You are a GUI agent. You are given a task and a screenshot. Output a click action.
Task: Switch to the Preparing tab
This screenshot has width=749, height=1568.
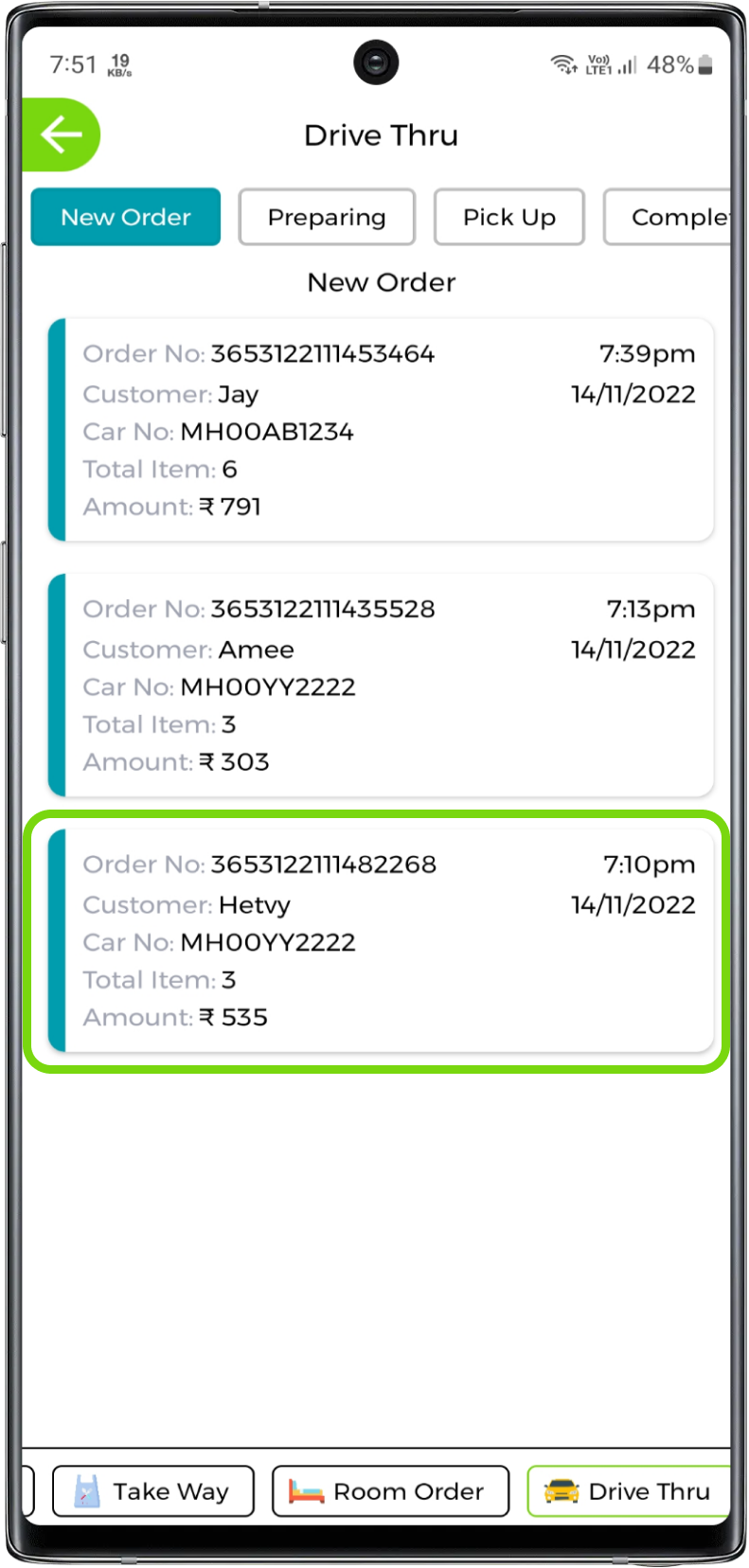(327, 217)
